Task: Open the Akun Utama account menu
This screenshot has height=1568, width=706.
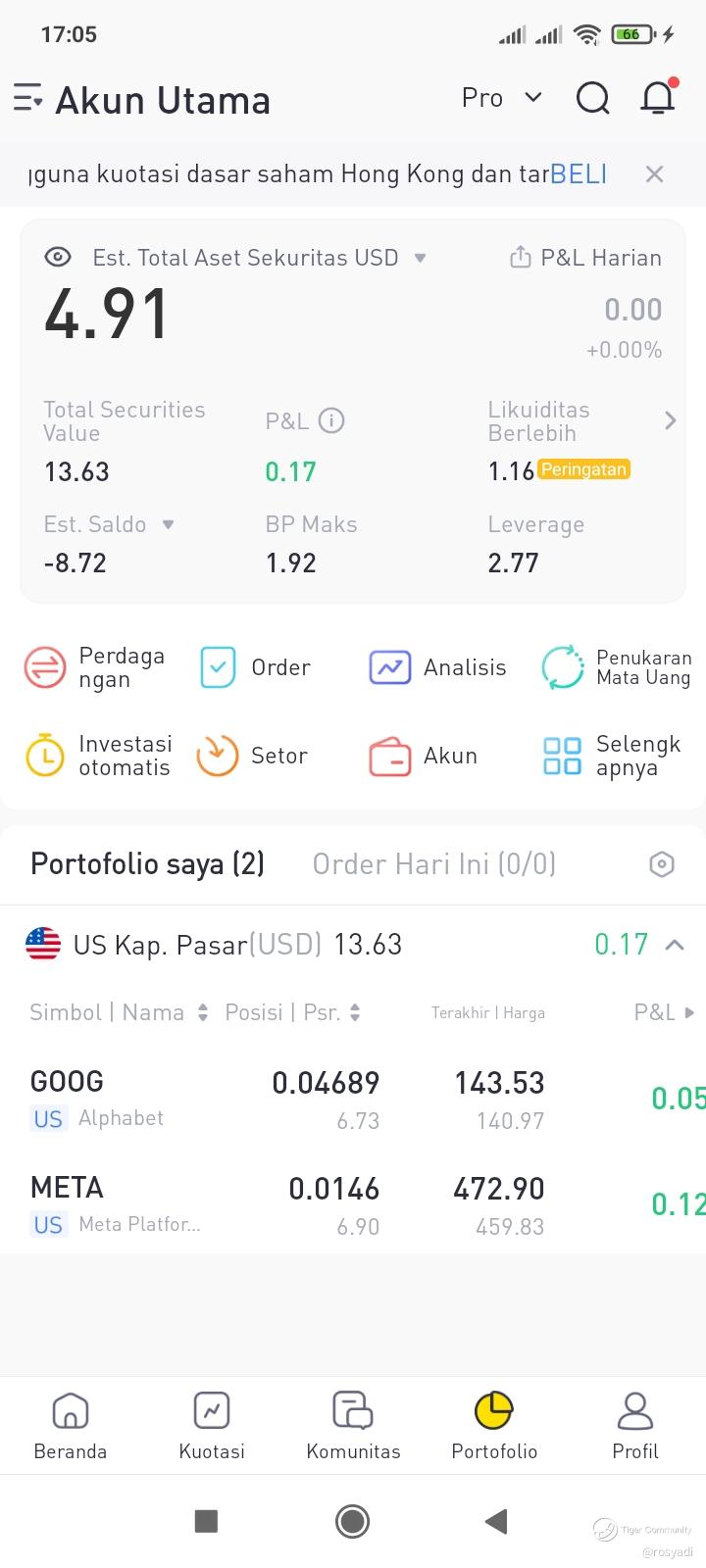Action: (x=142, y=100)
